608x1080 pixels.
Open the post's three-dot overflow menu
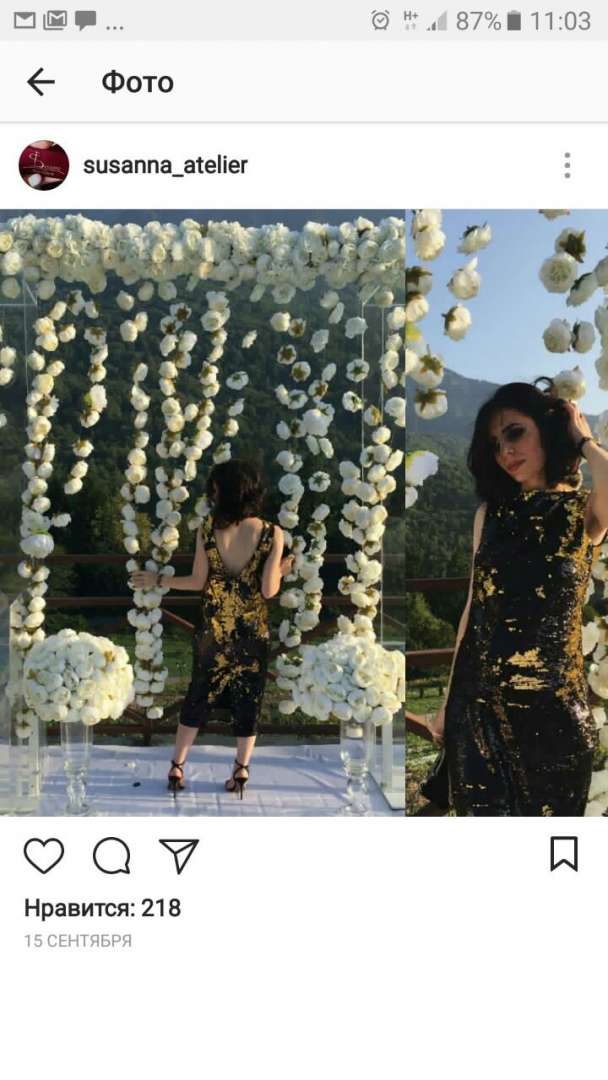567,165
